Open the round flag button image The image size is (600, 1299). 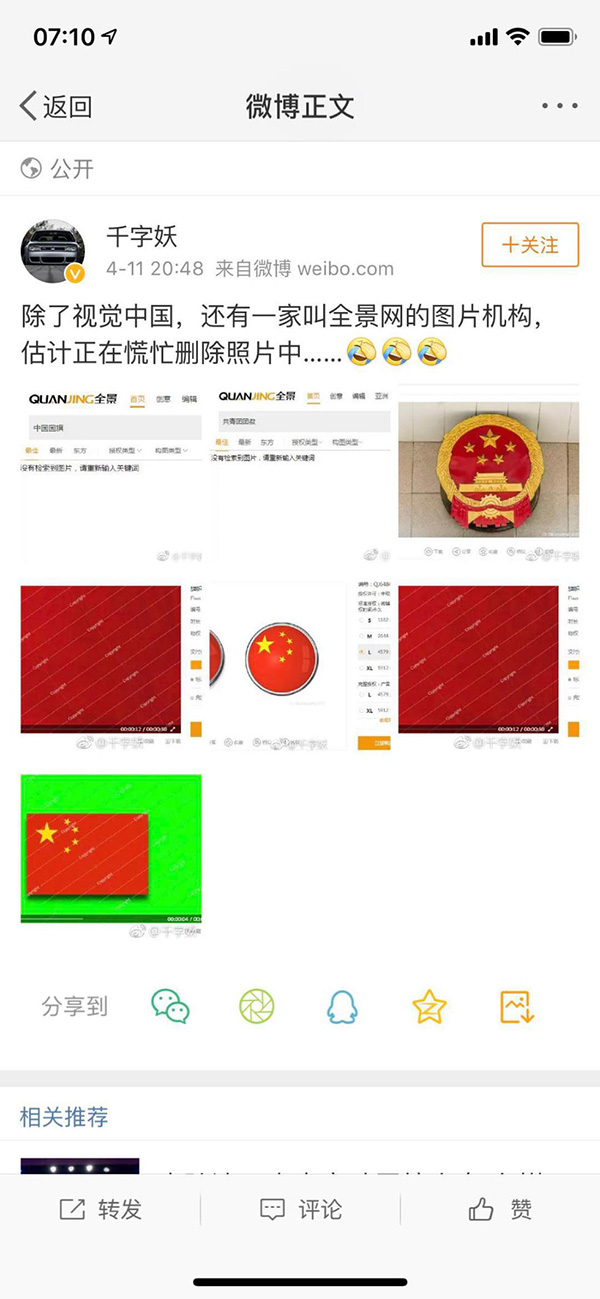pos(300,663)
